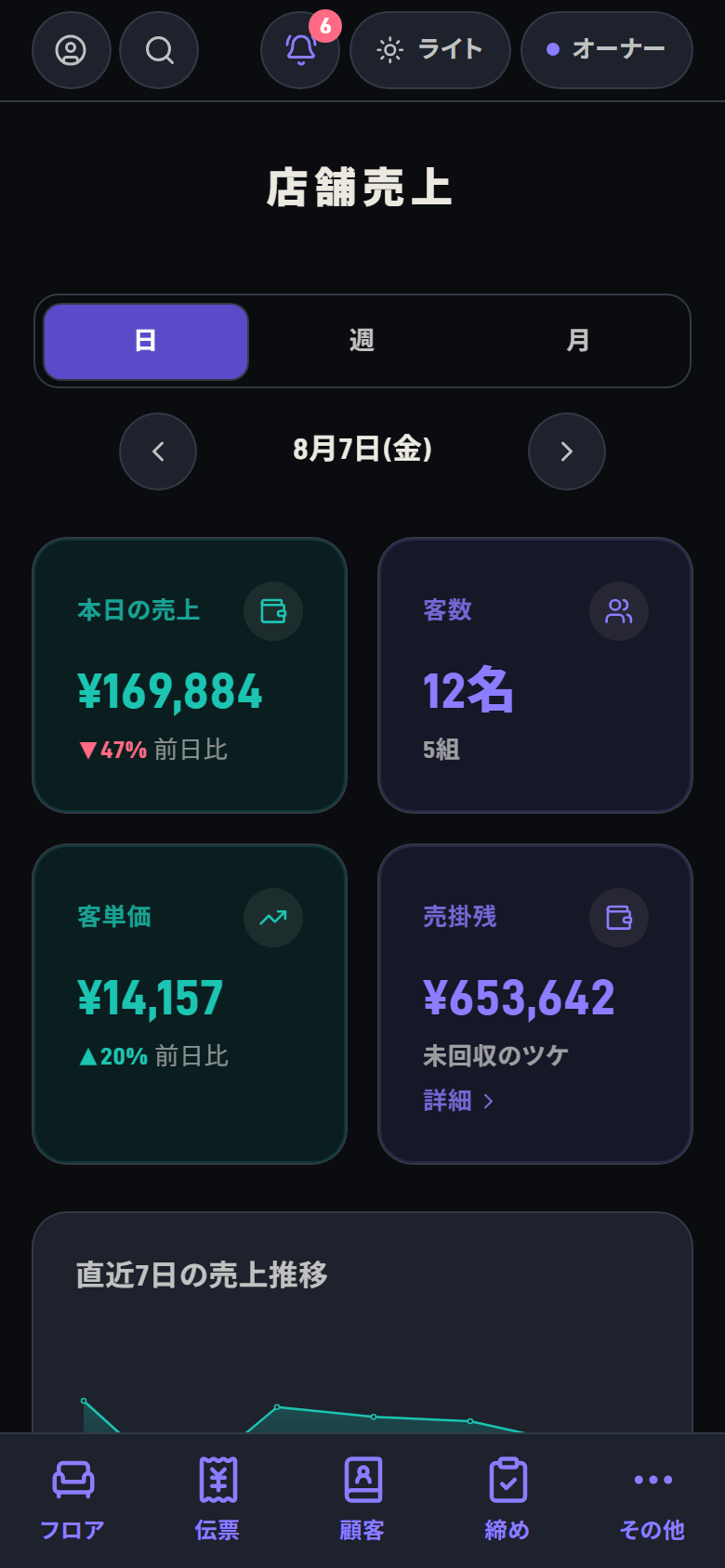Screen dimensions: 725x1568
Task: Switch to the 月 tab
Action: click(578, 341)
